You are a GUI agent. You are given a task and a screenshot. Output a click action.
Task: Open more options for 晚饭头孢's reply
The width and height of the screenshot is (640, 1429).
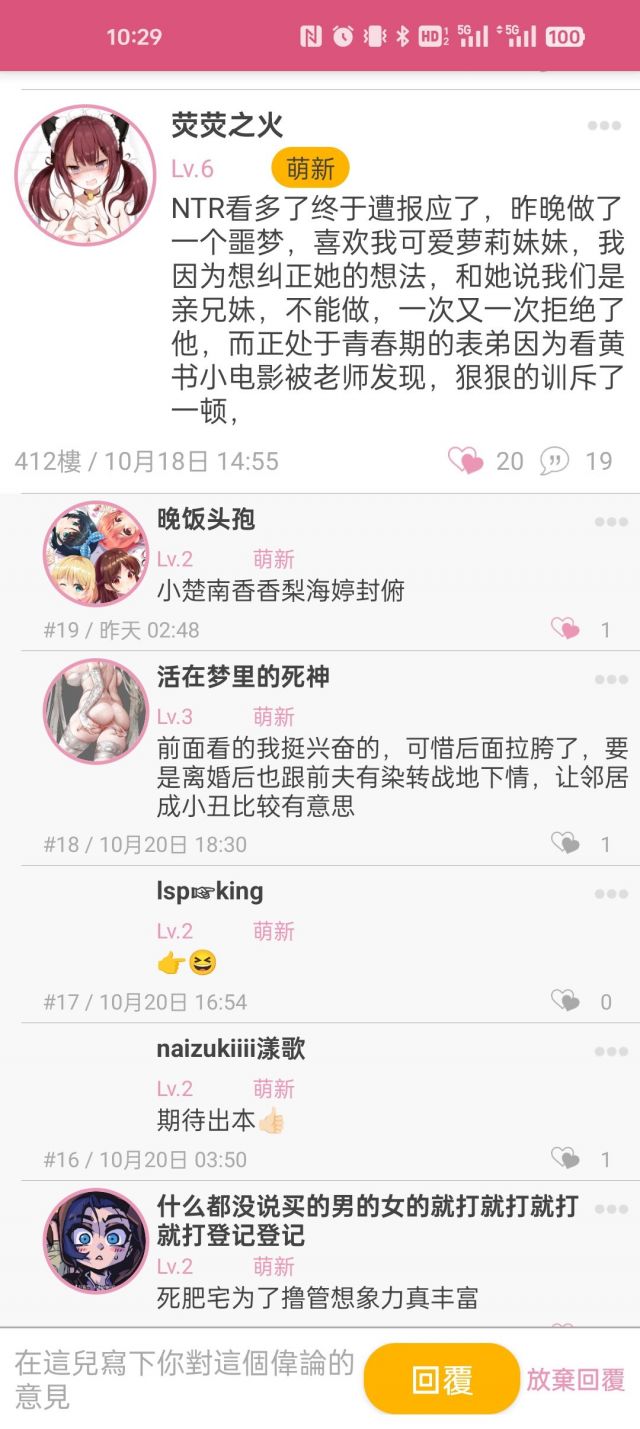(x=610, y=522)
